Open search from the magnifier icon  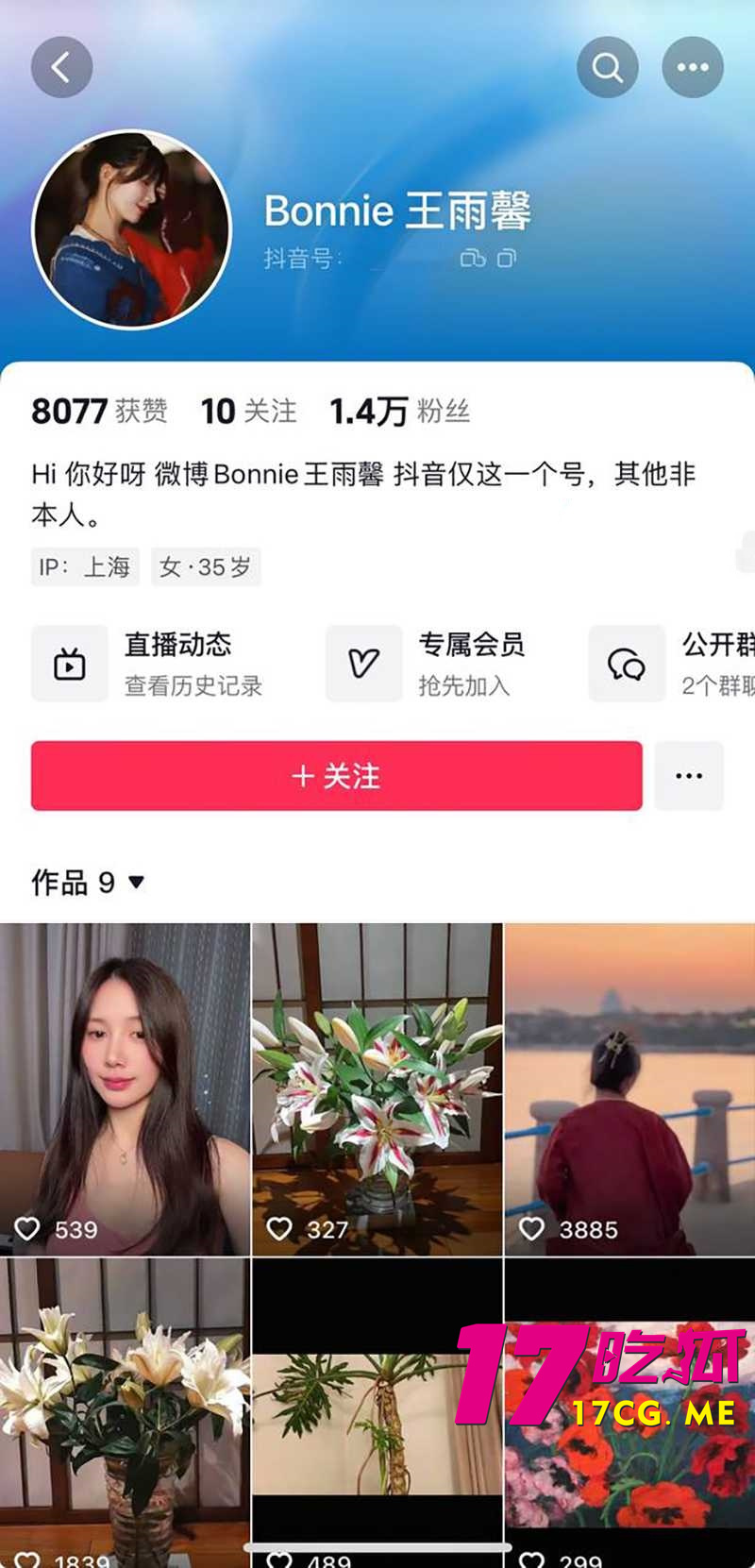pos(608,66)
